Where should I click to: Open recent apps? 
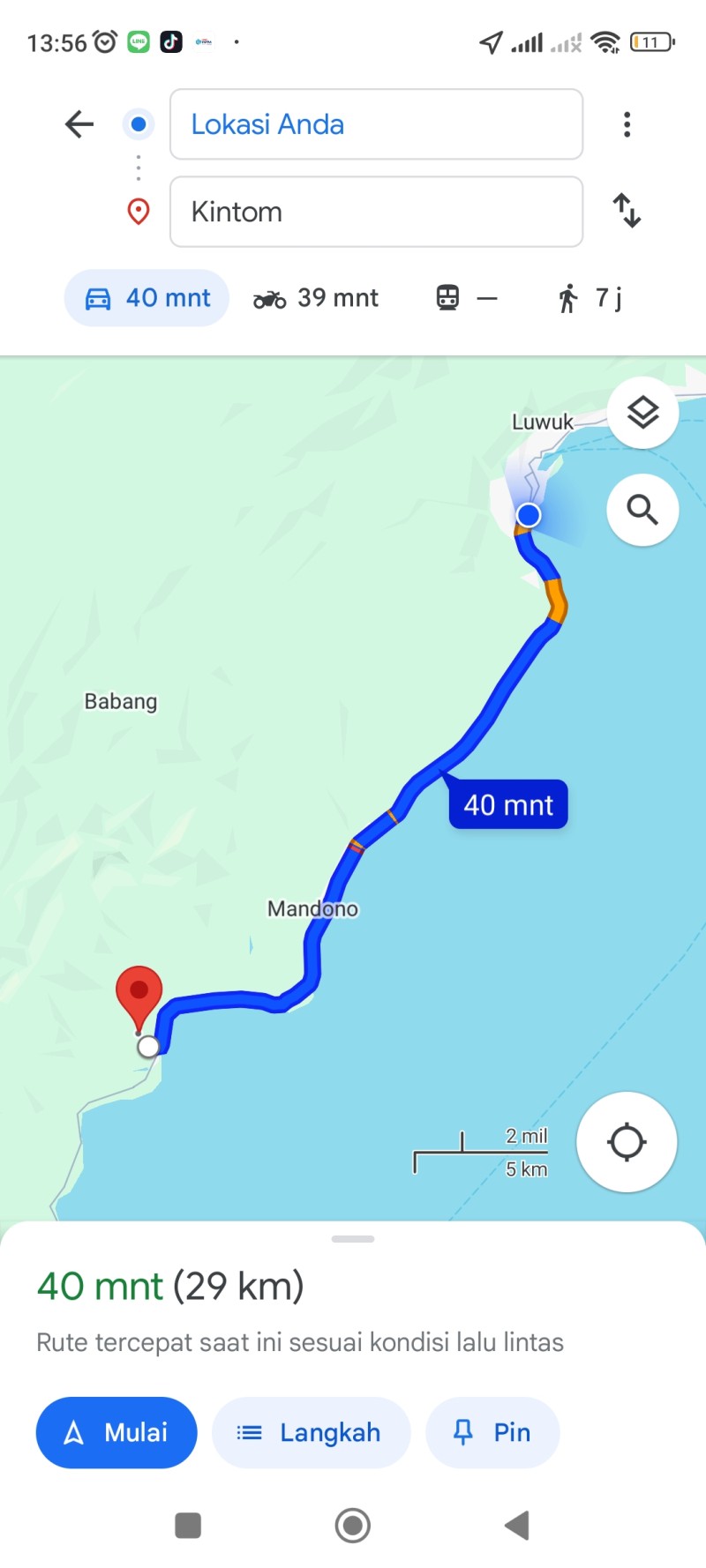(188, 1525)
